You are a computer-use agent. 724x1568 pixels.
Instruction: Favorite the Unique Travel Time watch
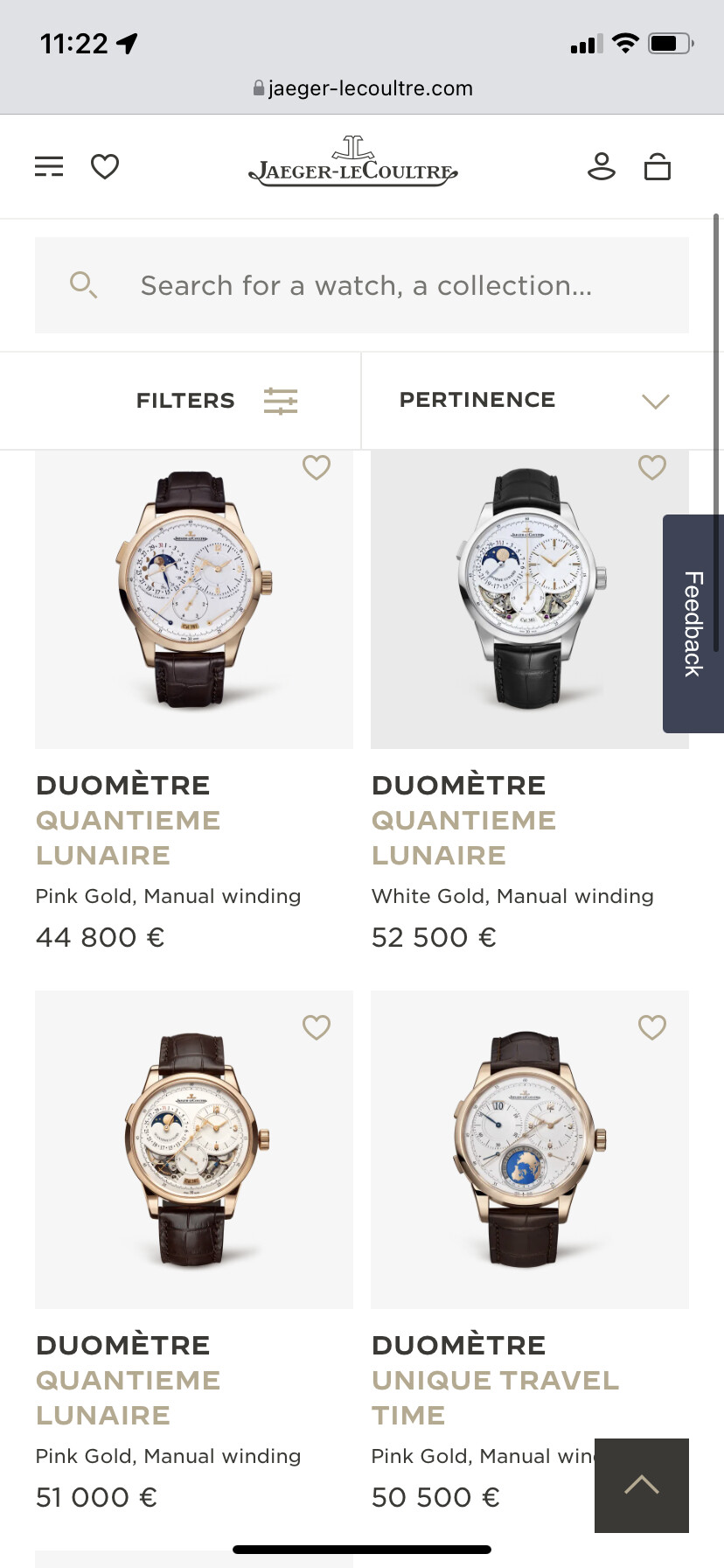point(652,1027)
